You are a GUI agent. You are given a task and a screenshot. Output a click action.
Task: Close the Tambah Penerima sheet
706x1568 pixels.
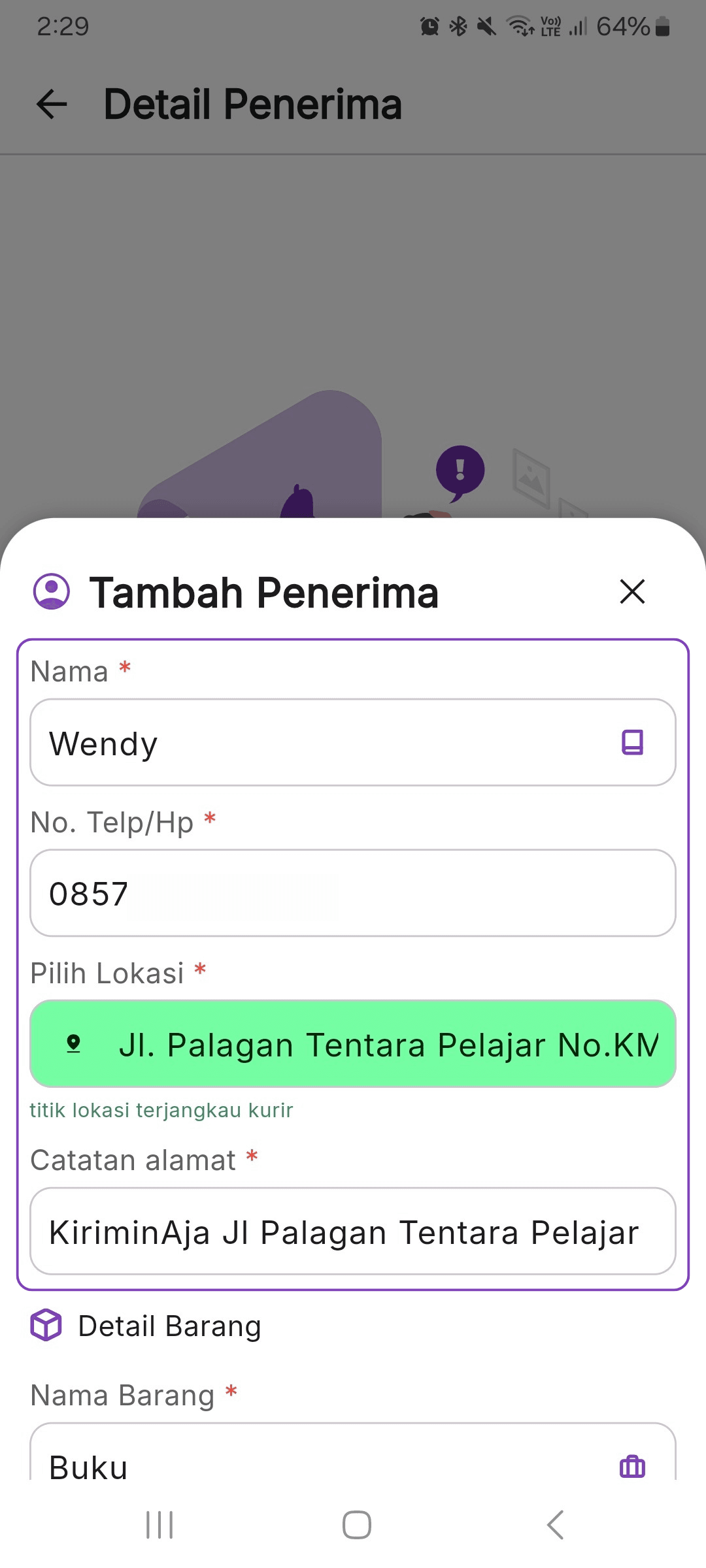coord(631,592)
